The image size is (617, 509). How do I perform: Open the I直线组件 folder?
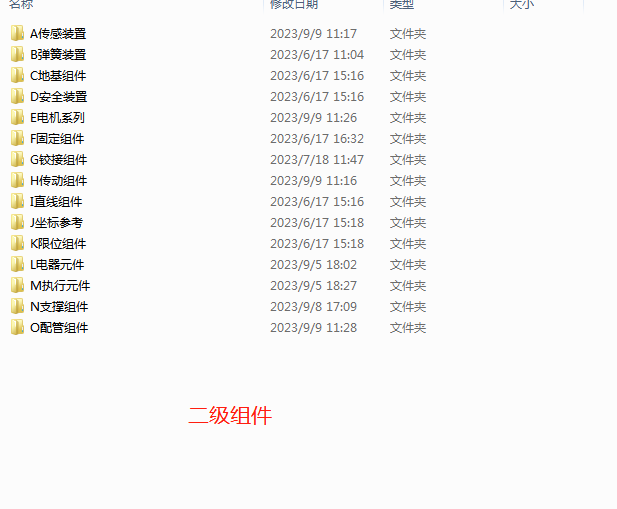click(x=56, y=202)
